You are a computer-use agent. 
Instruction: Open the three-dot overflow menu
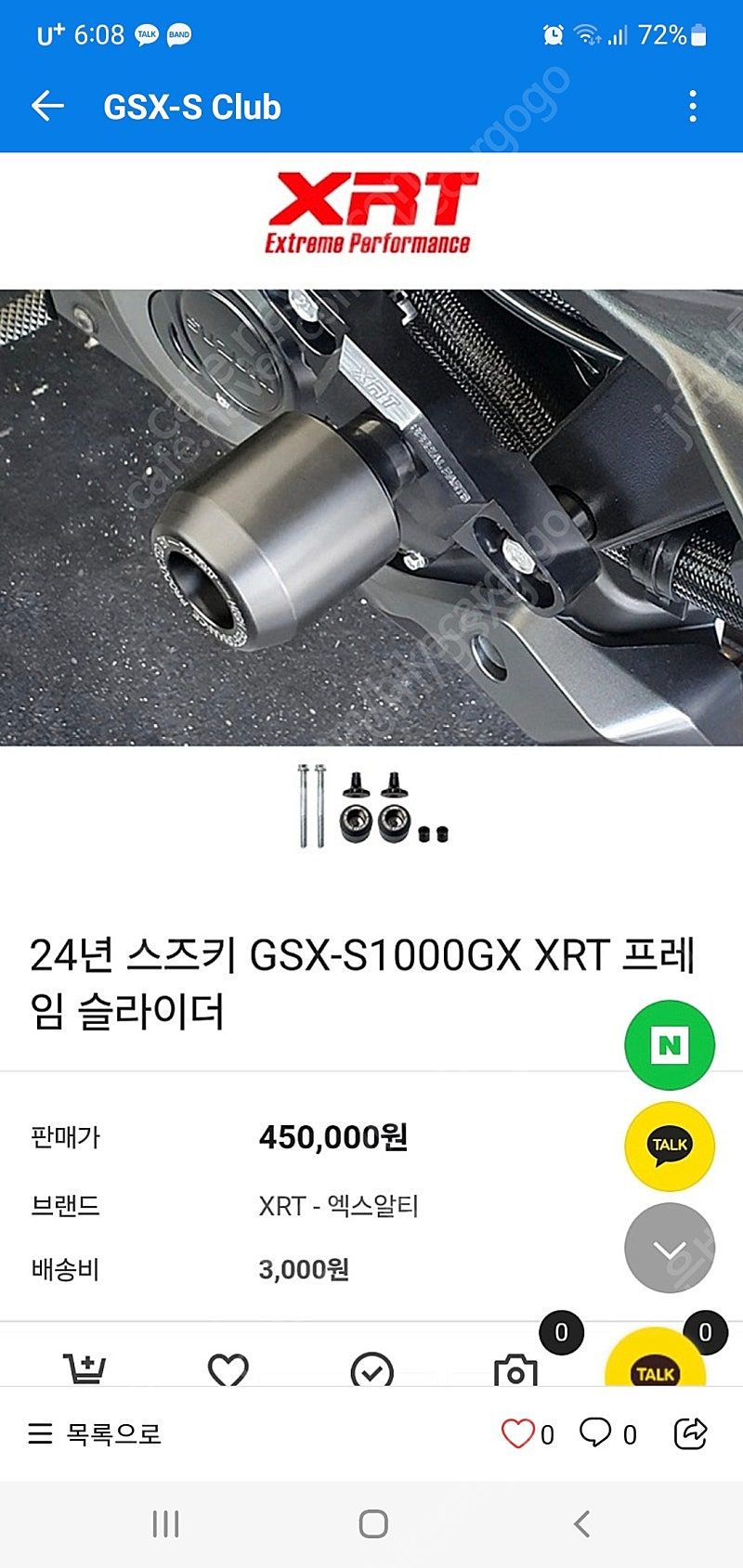tap(693, 106)
